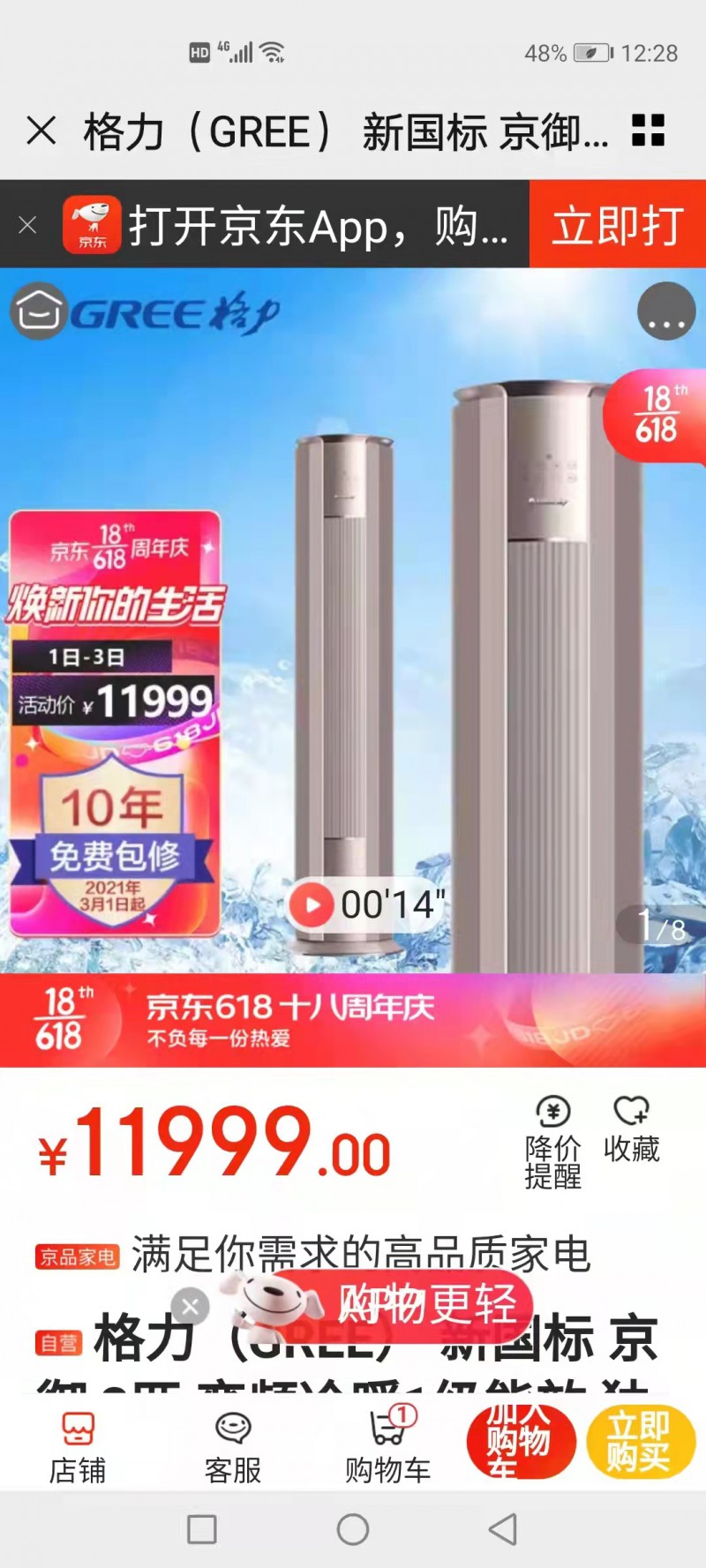Tap 立即打 to open JD App

617,225
